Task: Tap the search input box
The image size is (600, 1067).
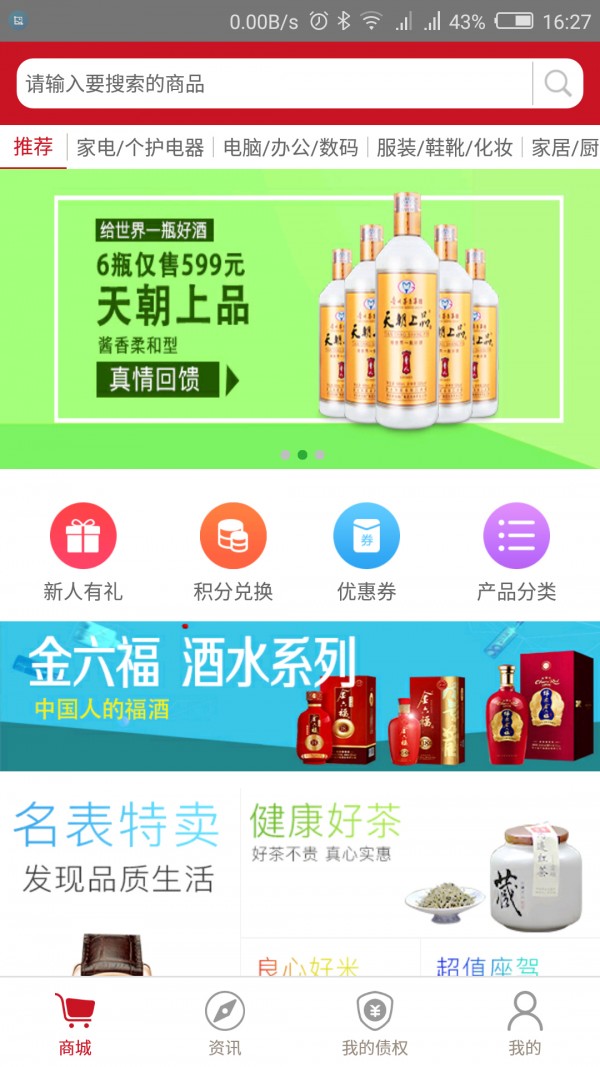Action: click(x=270, y=84)
